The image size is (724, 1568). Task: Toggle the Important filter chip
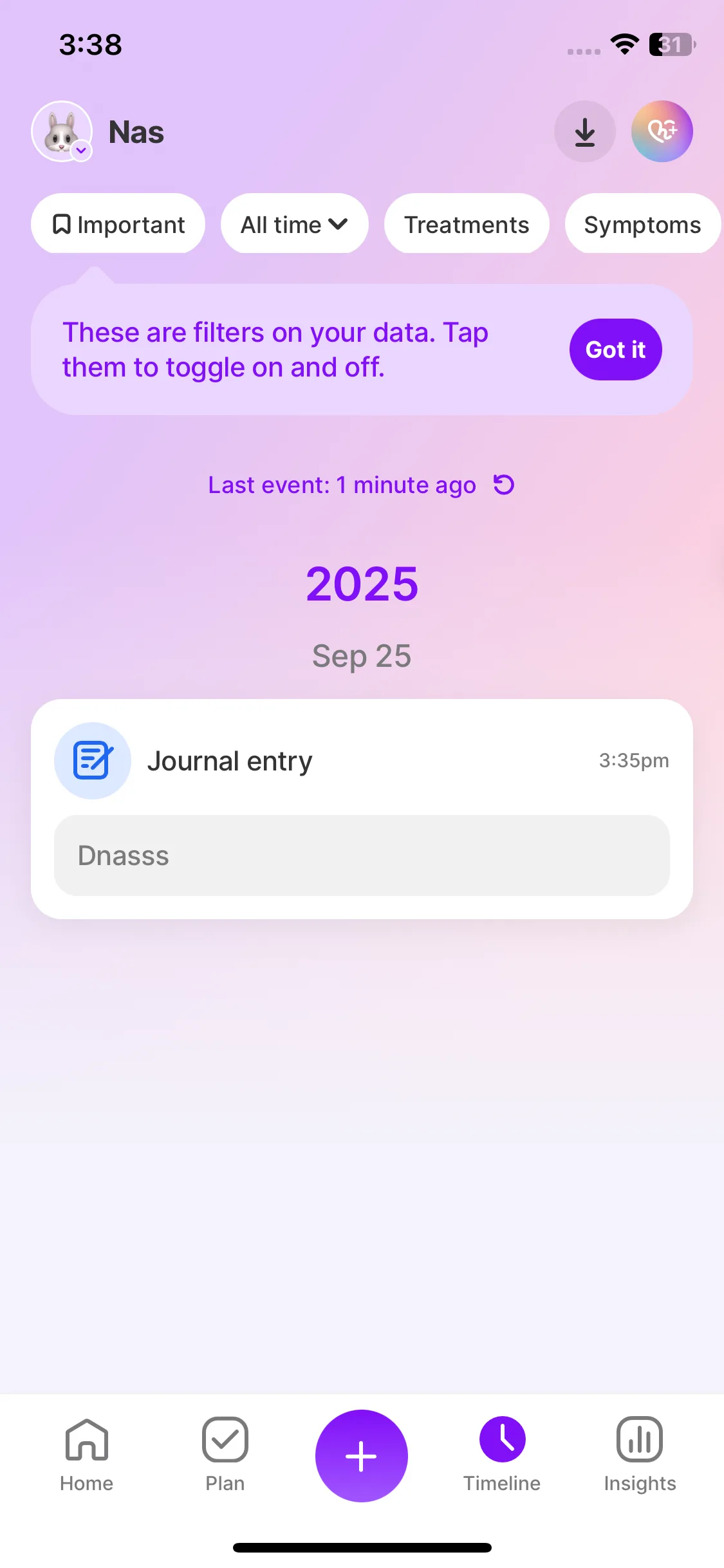tap(118, 225)
